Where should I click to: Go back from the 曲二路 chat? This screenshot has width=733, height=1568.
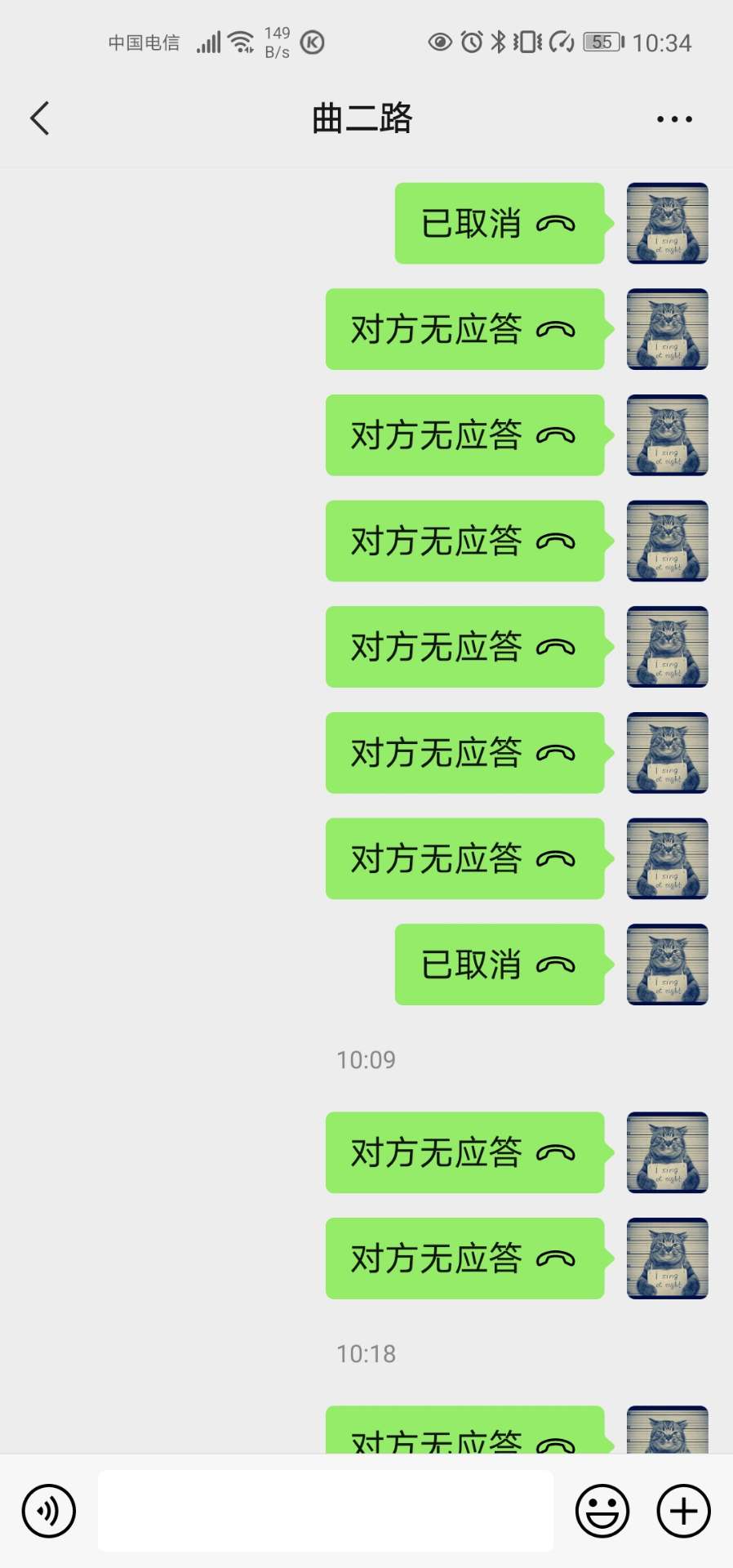(39, 118)
